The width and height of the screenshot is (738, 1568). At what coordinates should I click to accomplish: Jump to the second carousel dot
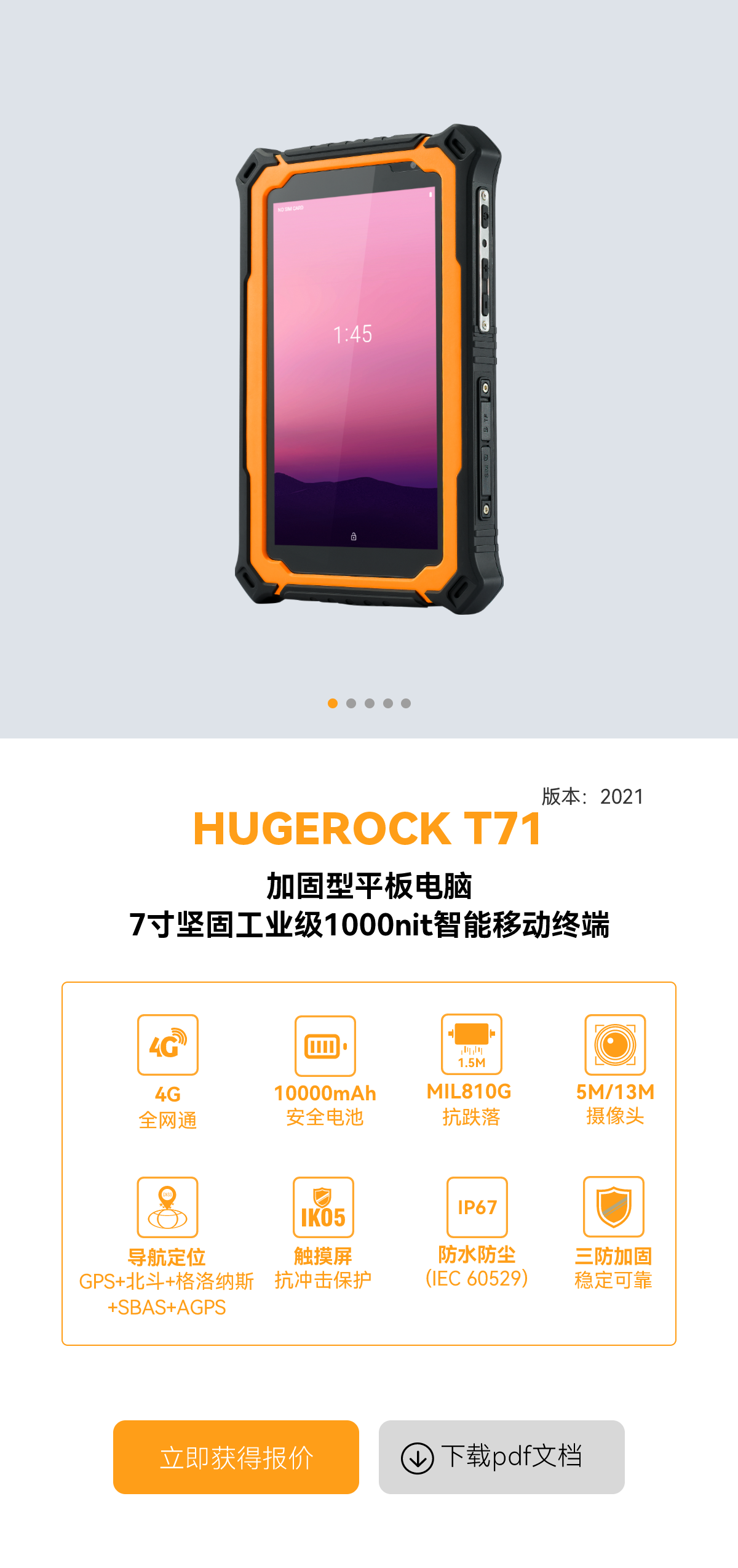click(x=351, y=703)
